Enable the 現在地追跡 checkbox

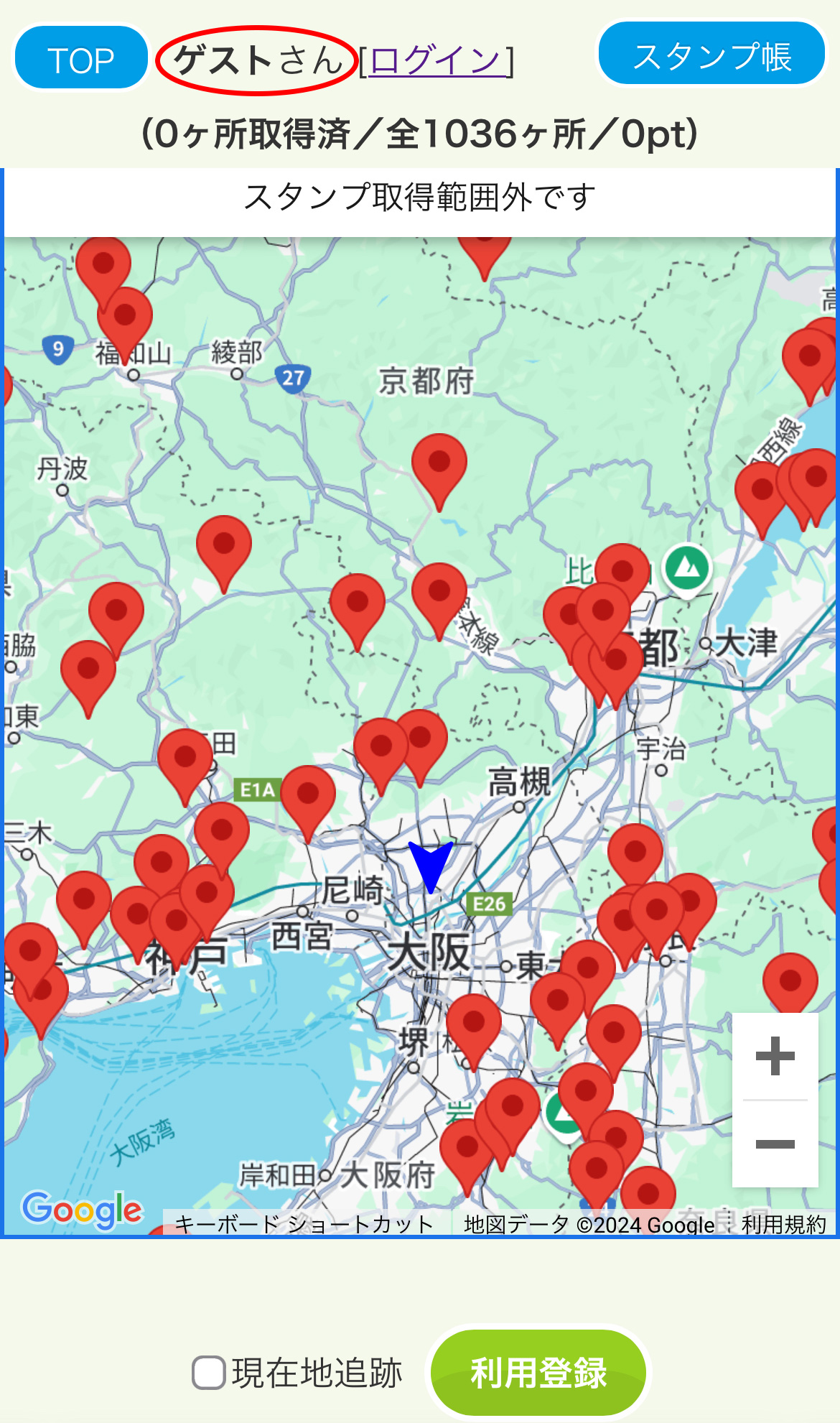click(209, 1373)
